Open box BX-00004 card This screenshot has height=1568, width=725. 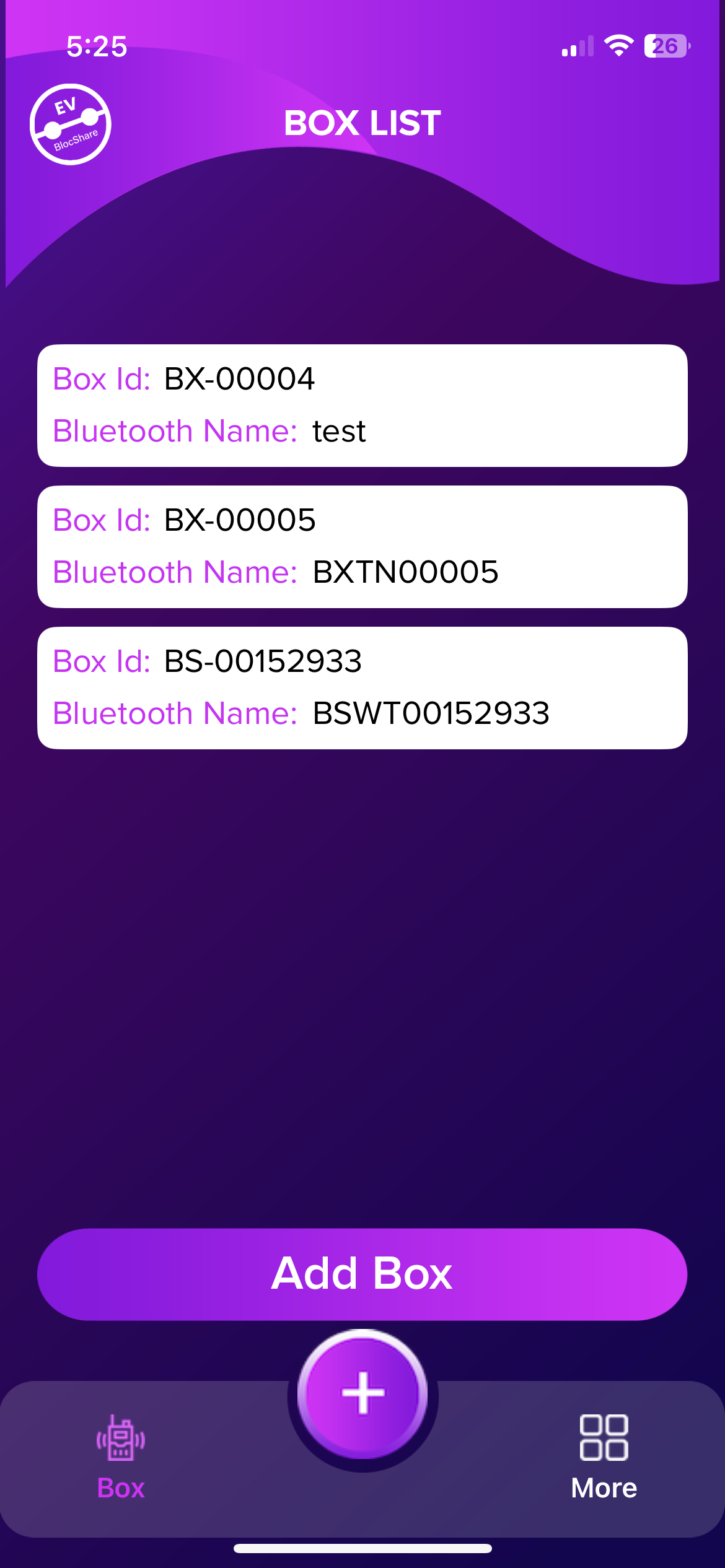pos(362,406)
